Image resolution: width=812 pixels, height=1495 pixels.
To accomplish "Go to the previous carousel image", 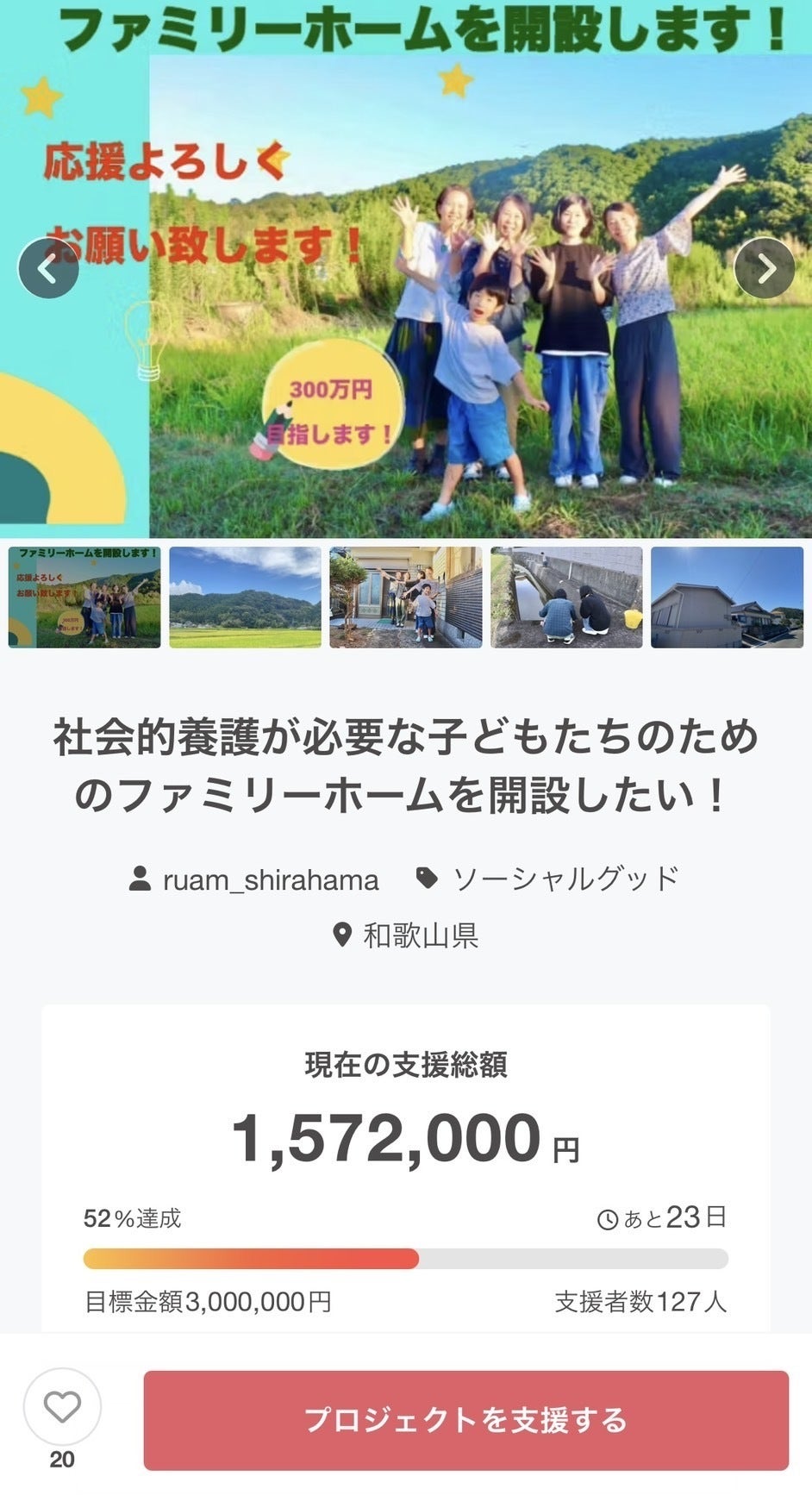I will tap(48, 268).
